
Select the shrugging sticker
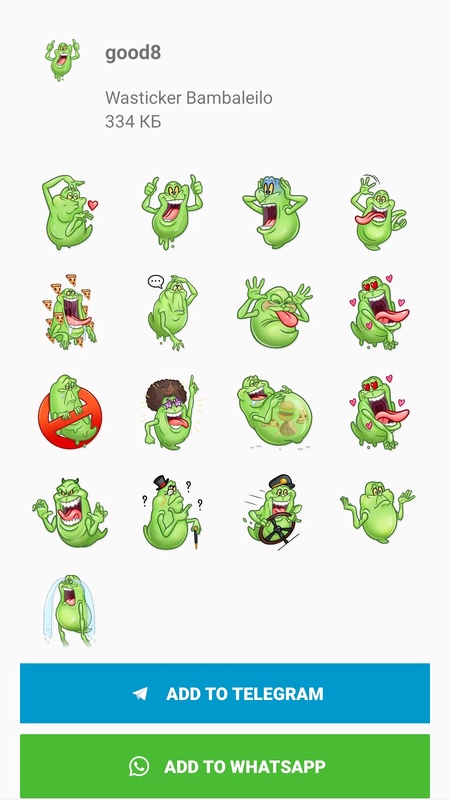click(378, 512)
